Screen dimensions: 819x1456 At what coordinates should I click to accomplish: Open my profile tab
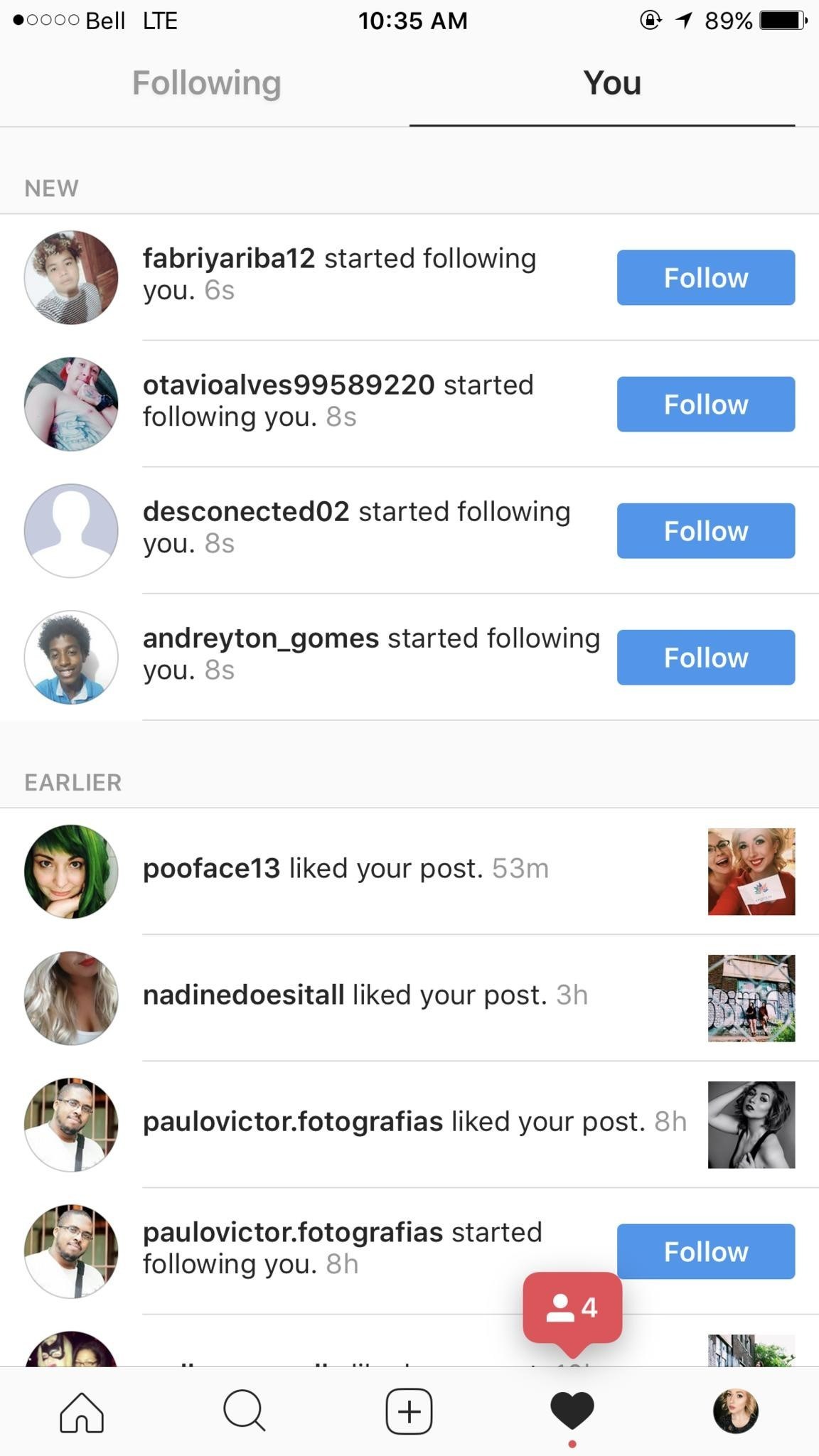[736, 1410]
